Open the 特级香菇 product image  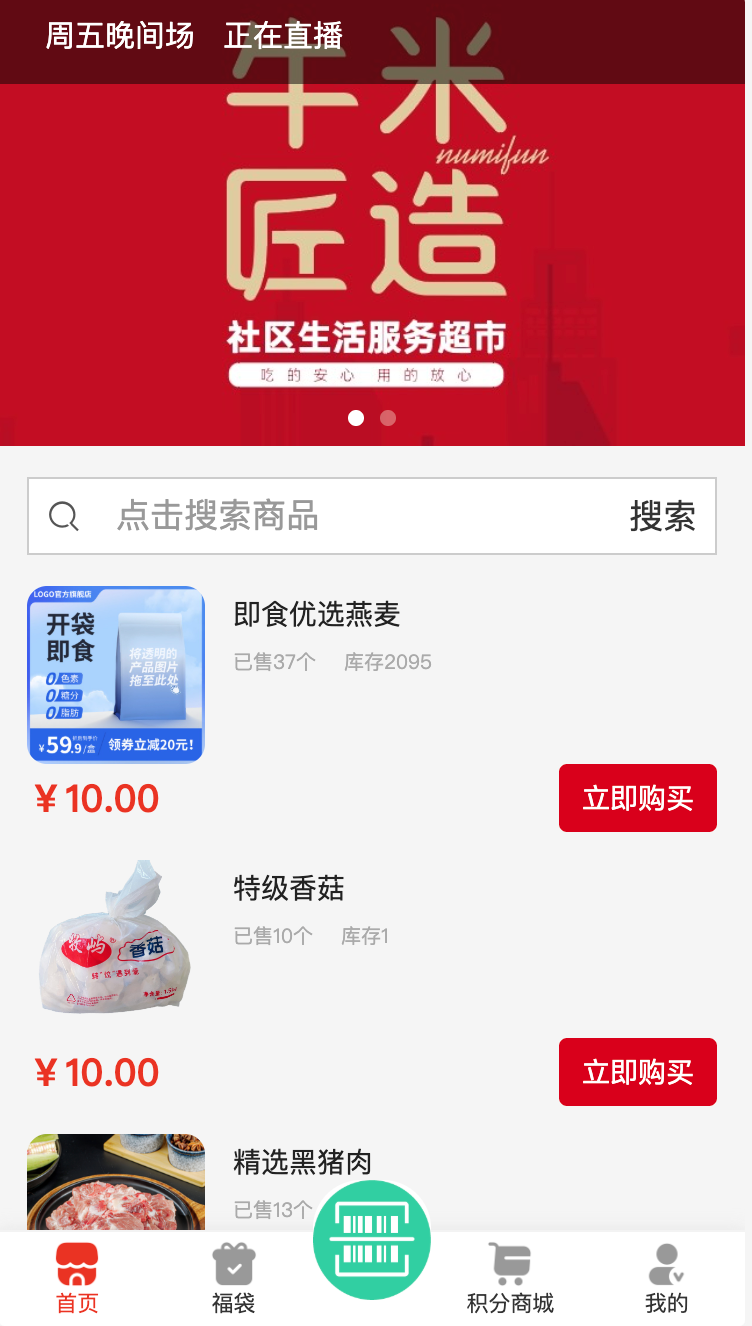(115, 937)
